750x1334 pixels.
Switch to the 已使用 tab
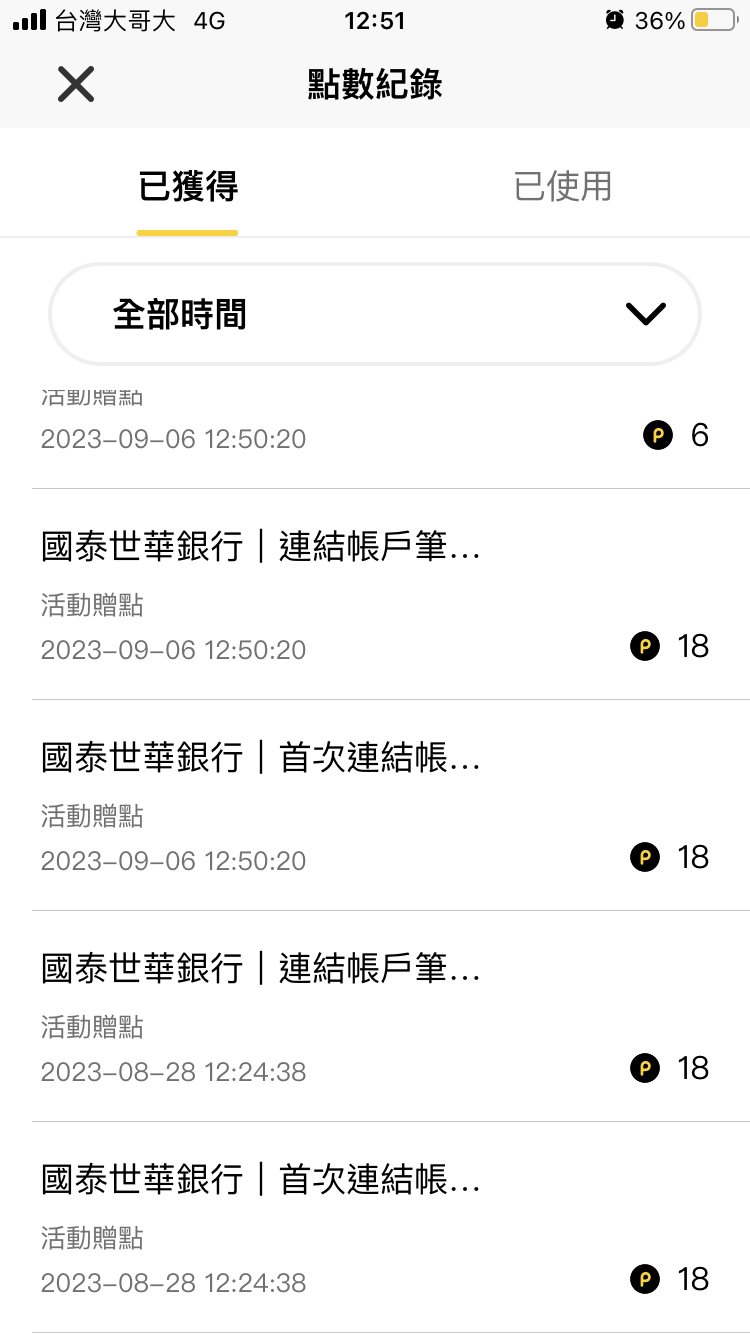click(x=562, y=187)
